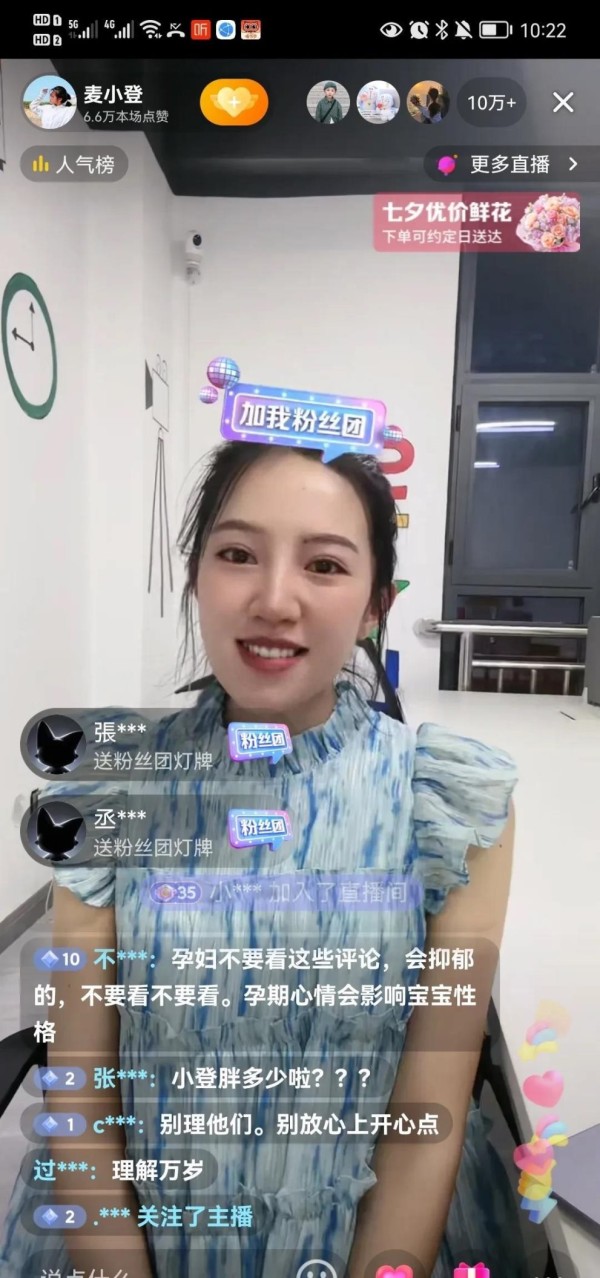Open the first top viewer avatar

(x=328, y=102)
